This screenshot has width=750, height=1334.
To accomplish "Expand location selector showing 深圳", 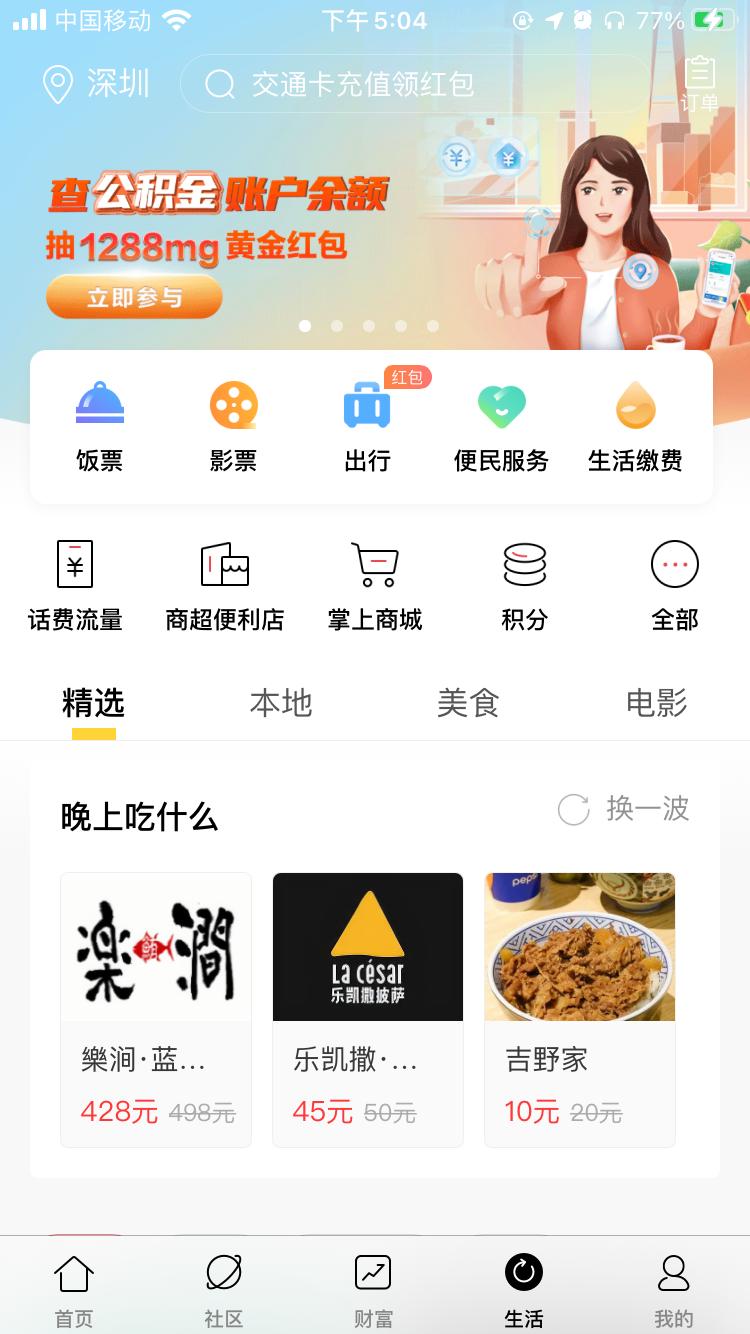I will [x=92, y=85].
